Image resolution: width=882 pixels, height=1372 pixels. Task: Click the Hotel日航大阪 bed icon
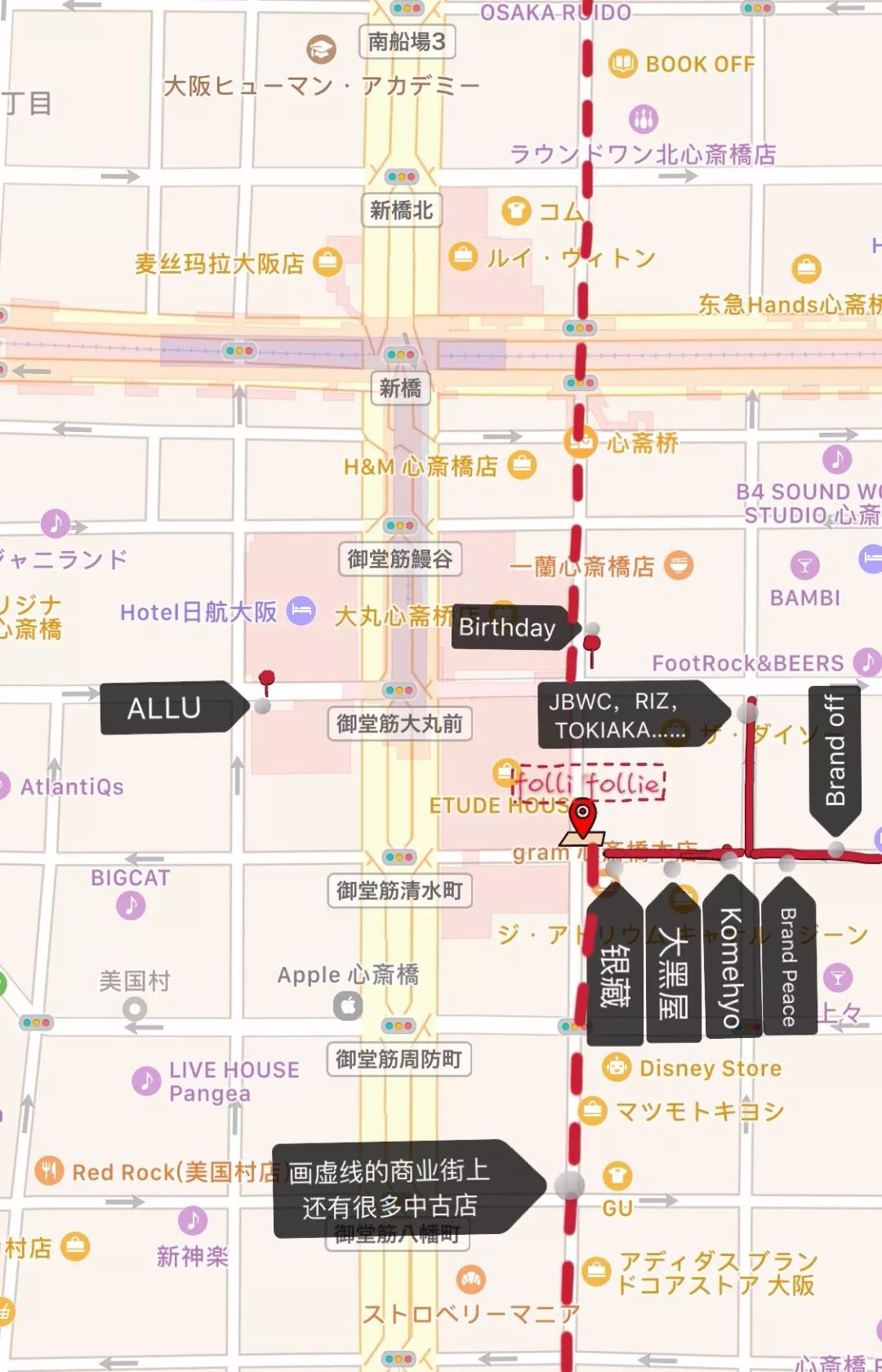tap(303, 612)
